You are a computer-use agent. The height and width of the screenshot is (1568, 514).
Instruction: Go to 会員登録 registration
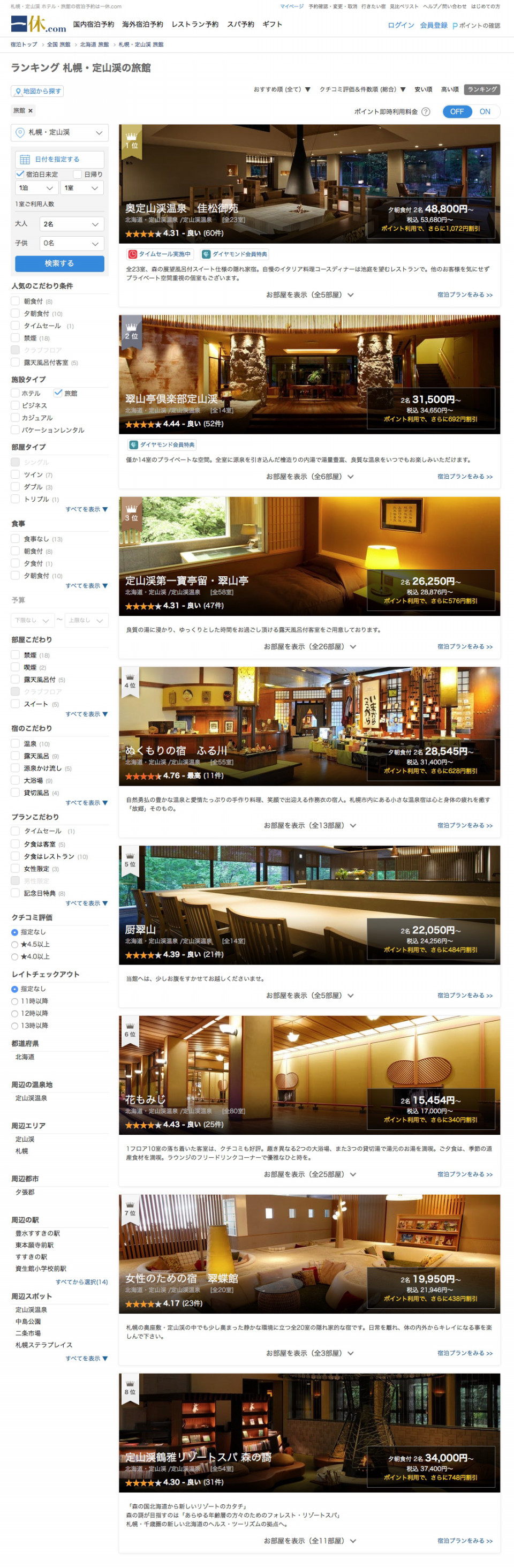coord(433,26)
